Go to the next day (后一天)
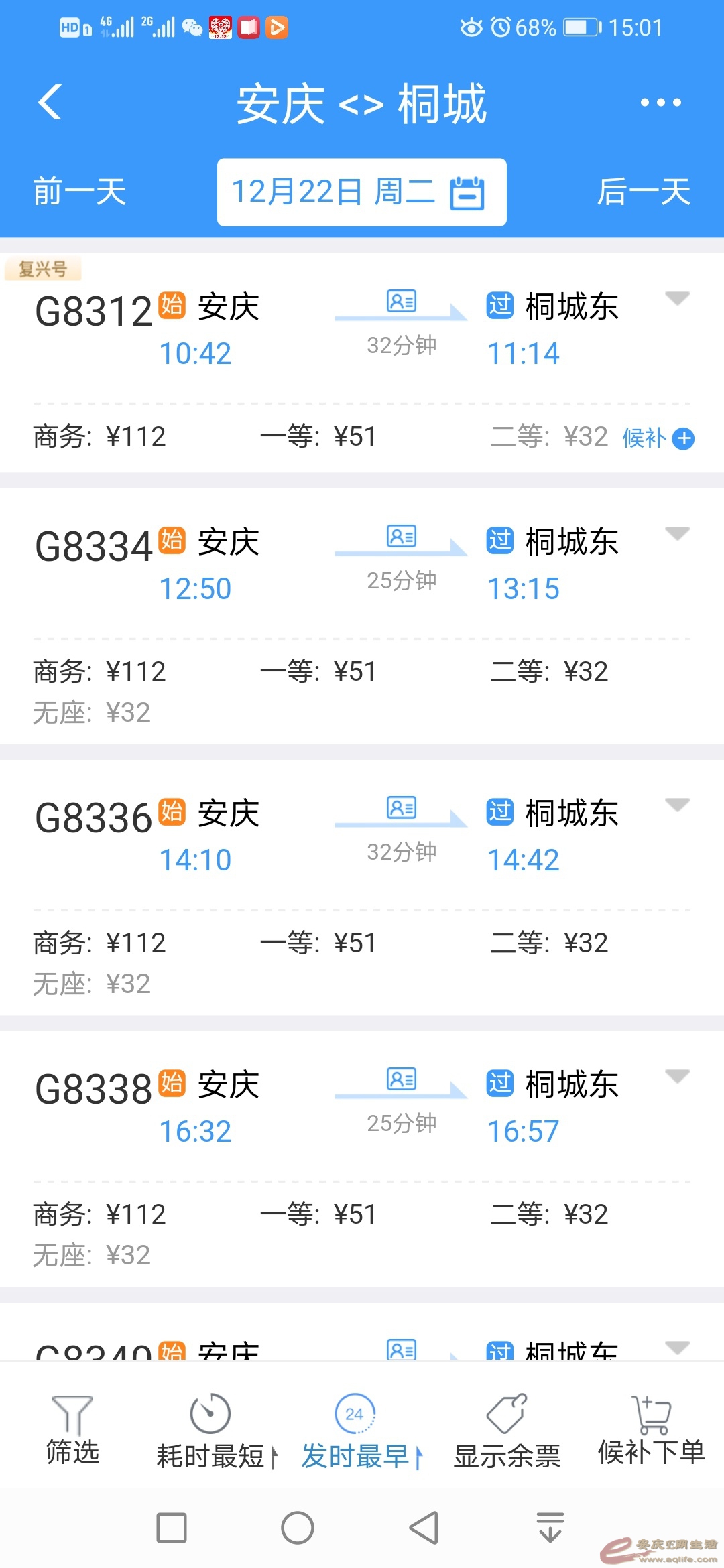Viewport: 724px width, 1568px height. pos(644,192)
